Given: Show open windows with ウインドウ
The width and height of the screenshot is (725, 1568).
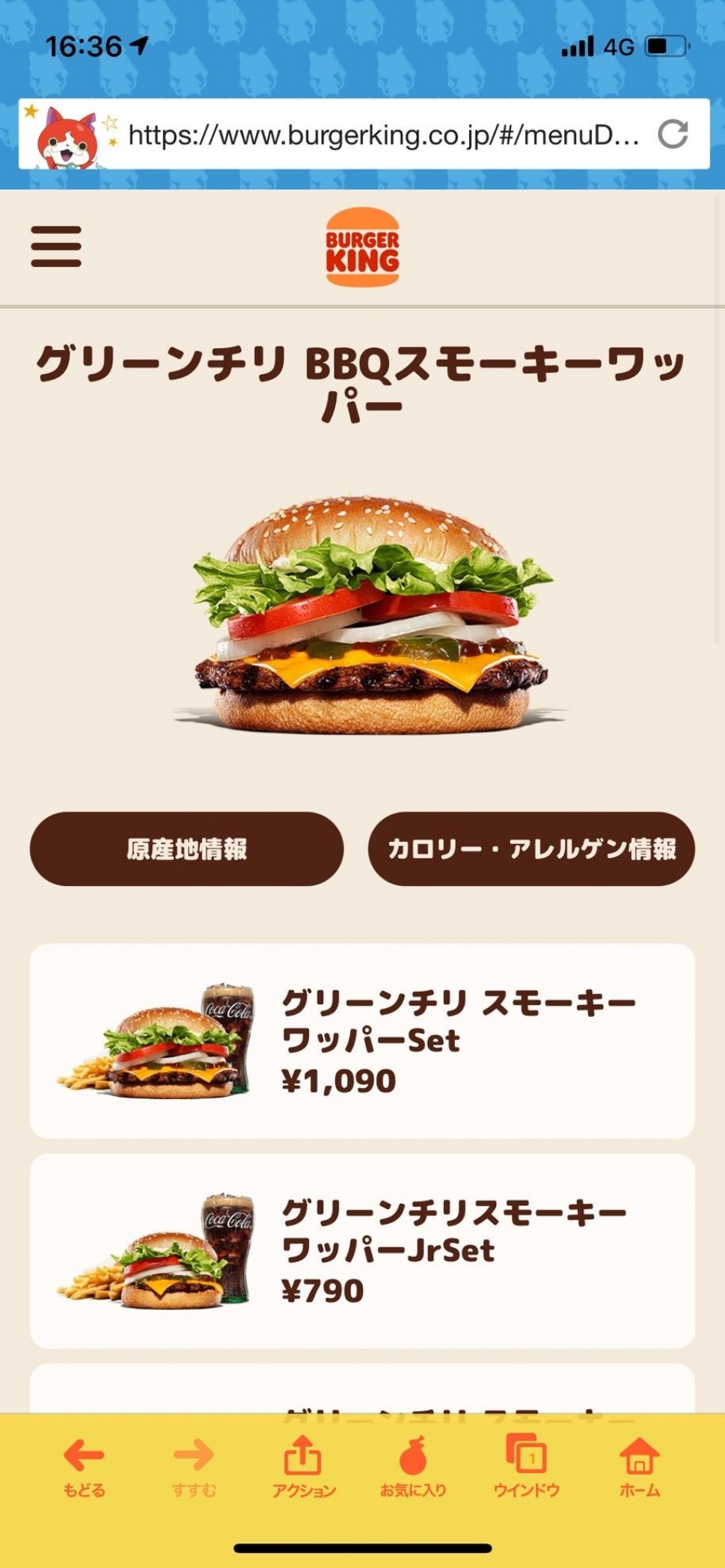Looking at the screenshot, I should 526,1466.
